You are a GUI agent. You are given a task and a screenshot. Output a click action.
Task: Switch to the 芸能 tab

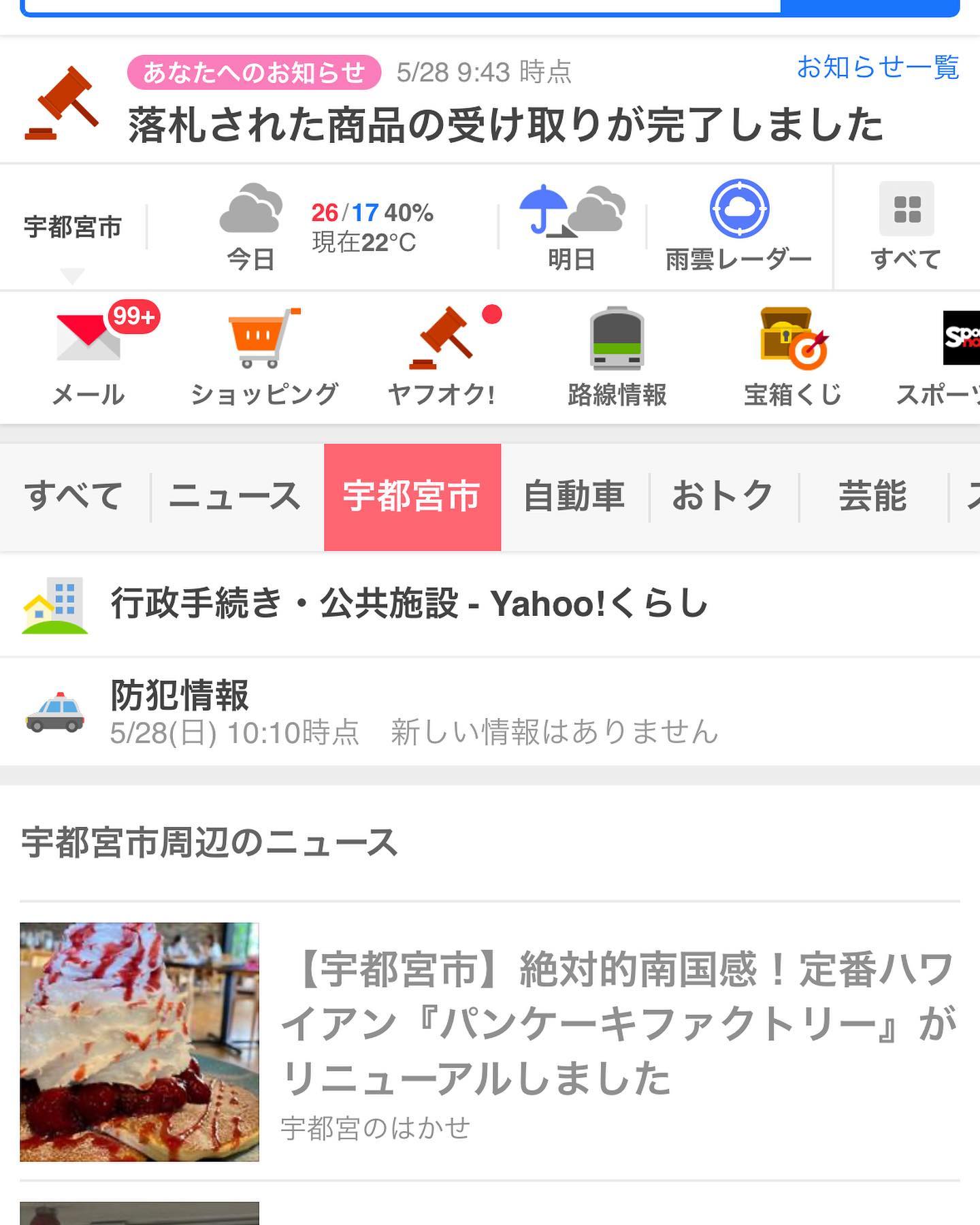coord(872,496)
